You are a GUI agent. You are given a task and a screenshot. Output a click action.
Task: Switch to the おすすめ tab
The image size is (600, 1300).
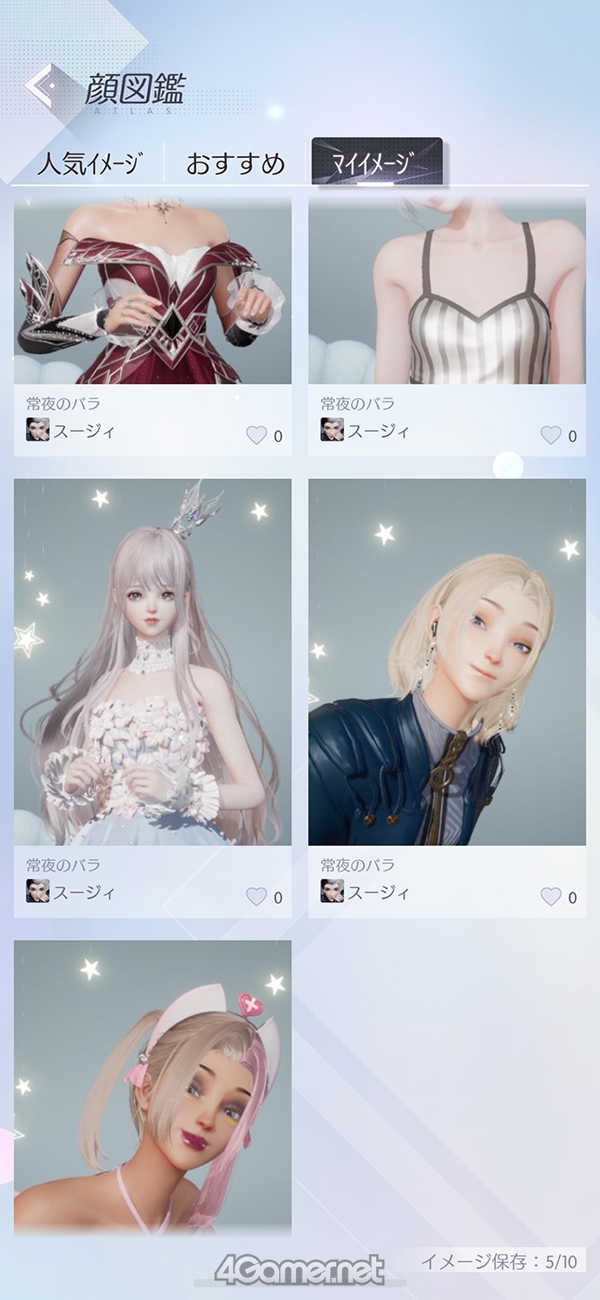236,164
